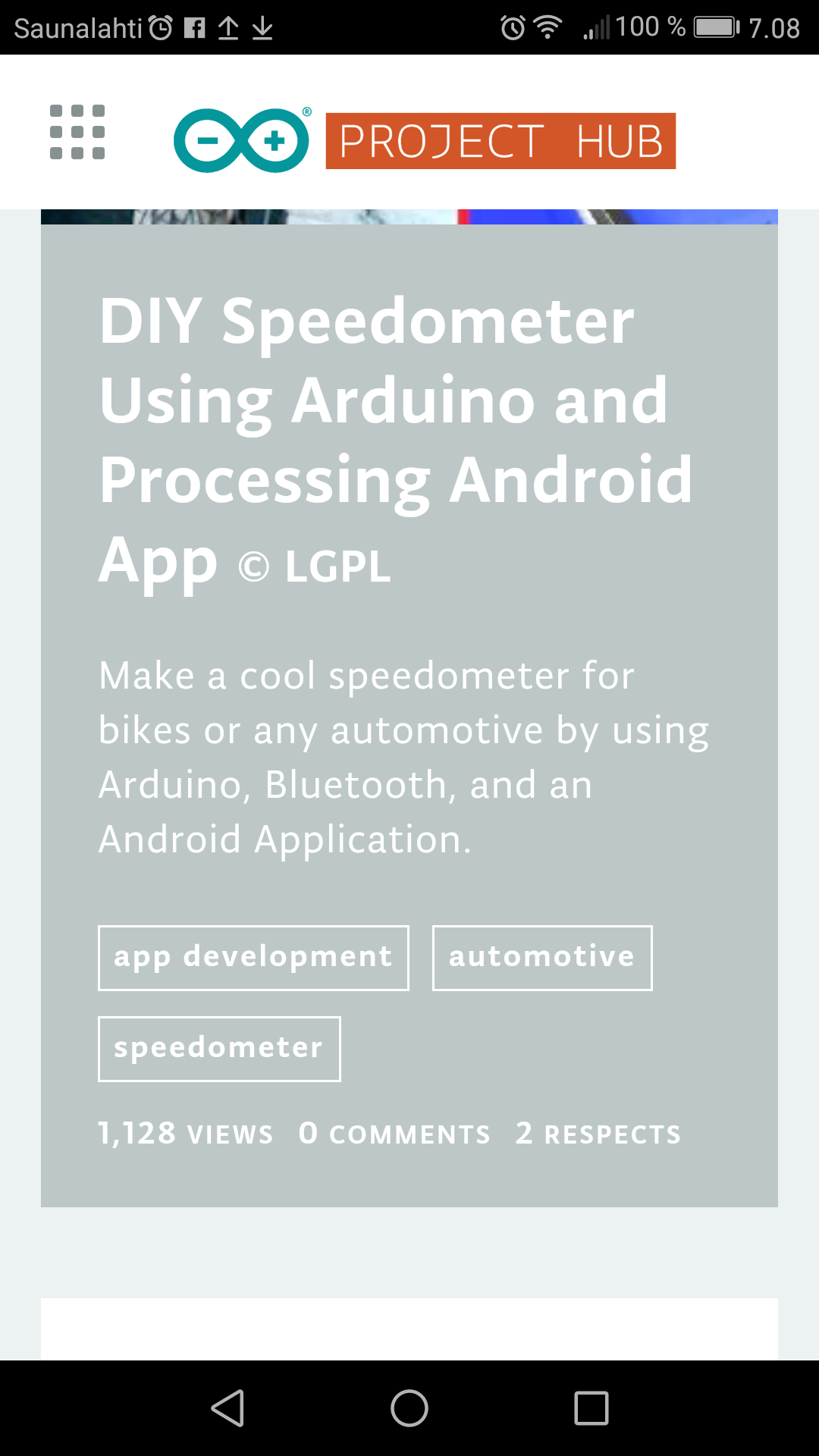The image size is (819, 1456).
Task: Open the Arduino Project Hub homepage
Action: pyautogui.click(x=425, y=140)
